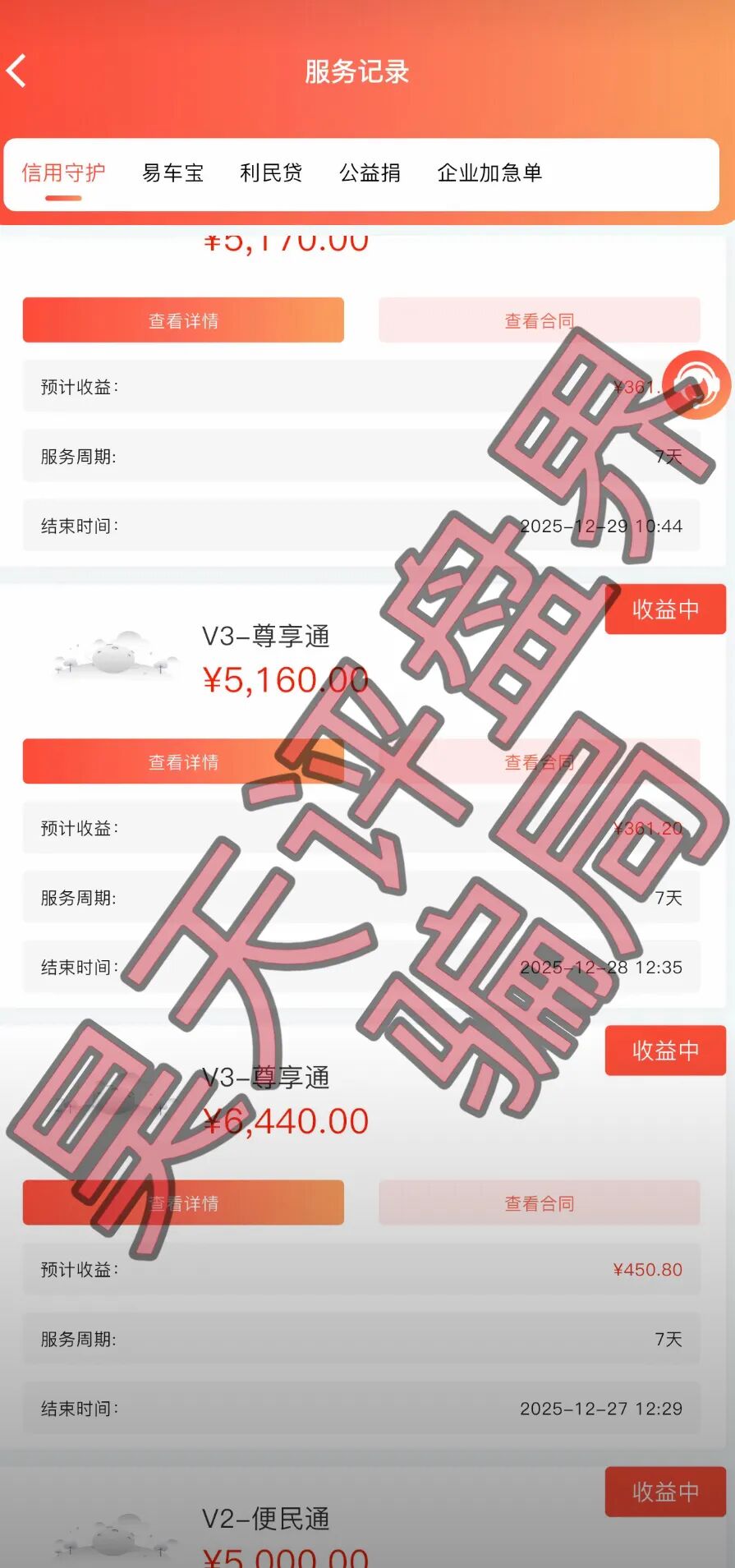Tap the 收益中 badge near V2-便民通
Image resolution: width=735 pixels, height=1568 pixels.
coord(665,1492)
